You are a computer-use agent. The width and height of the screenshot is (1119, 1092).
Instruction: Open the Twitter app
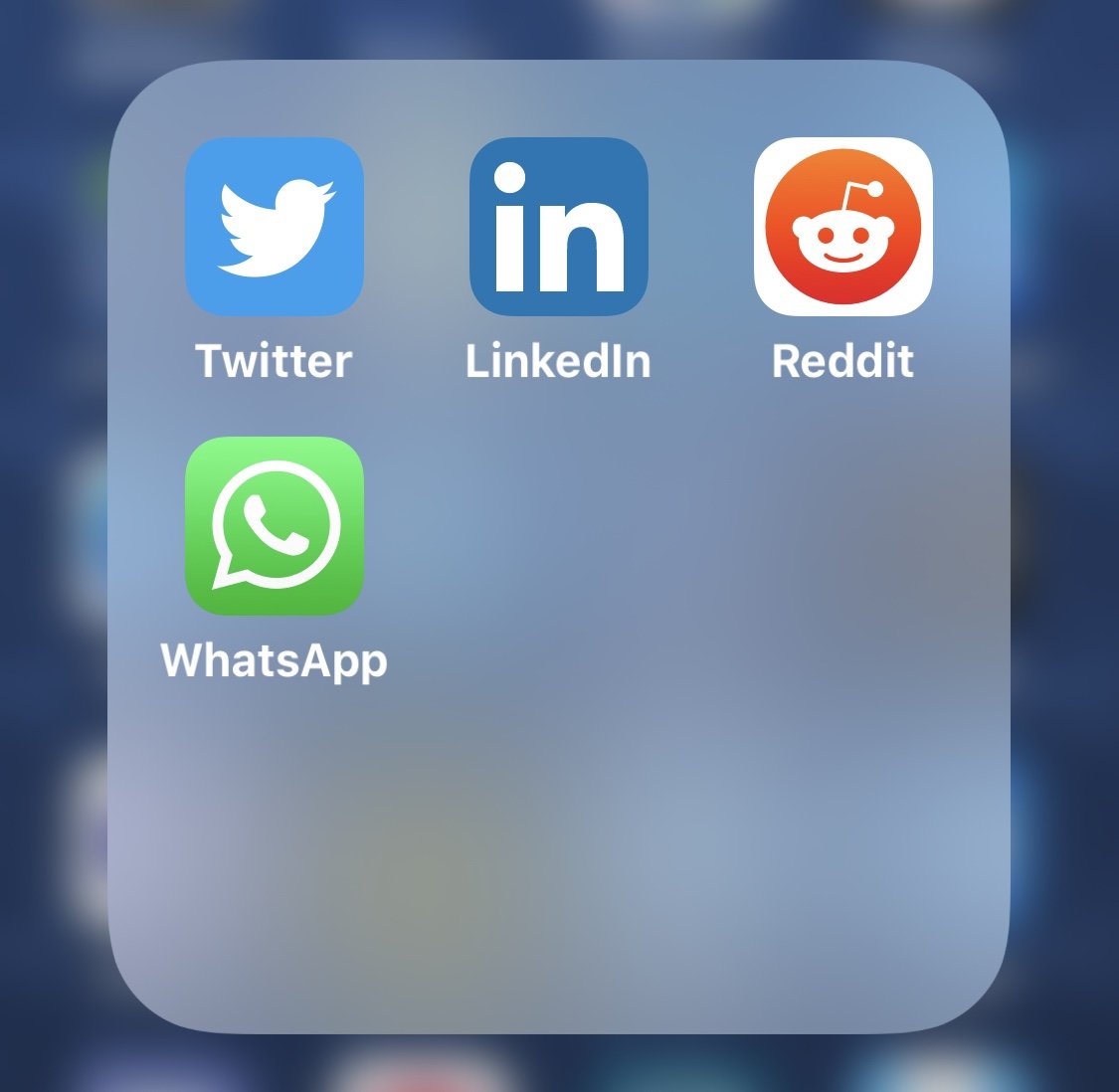click(x=275, y=227)
